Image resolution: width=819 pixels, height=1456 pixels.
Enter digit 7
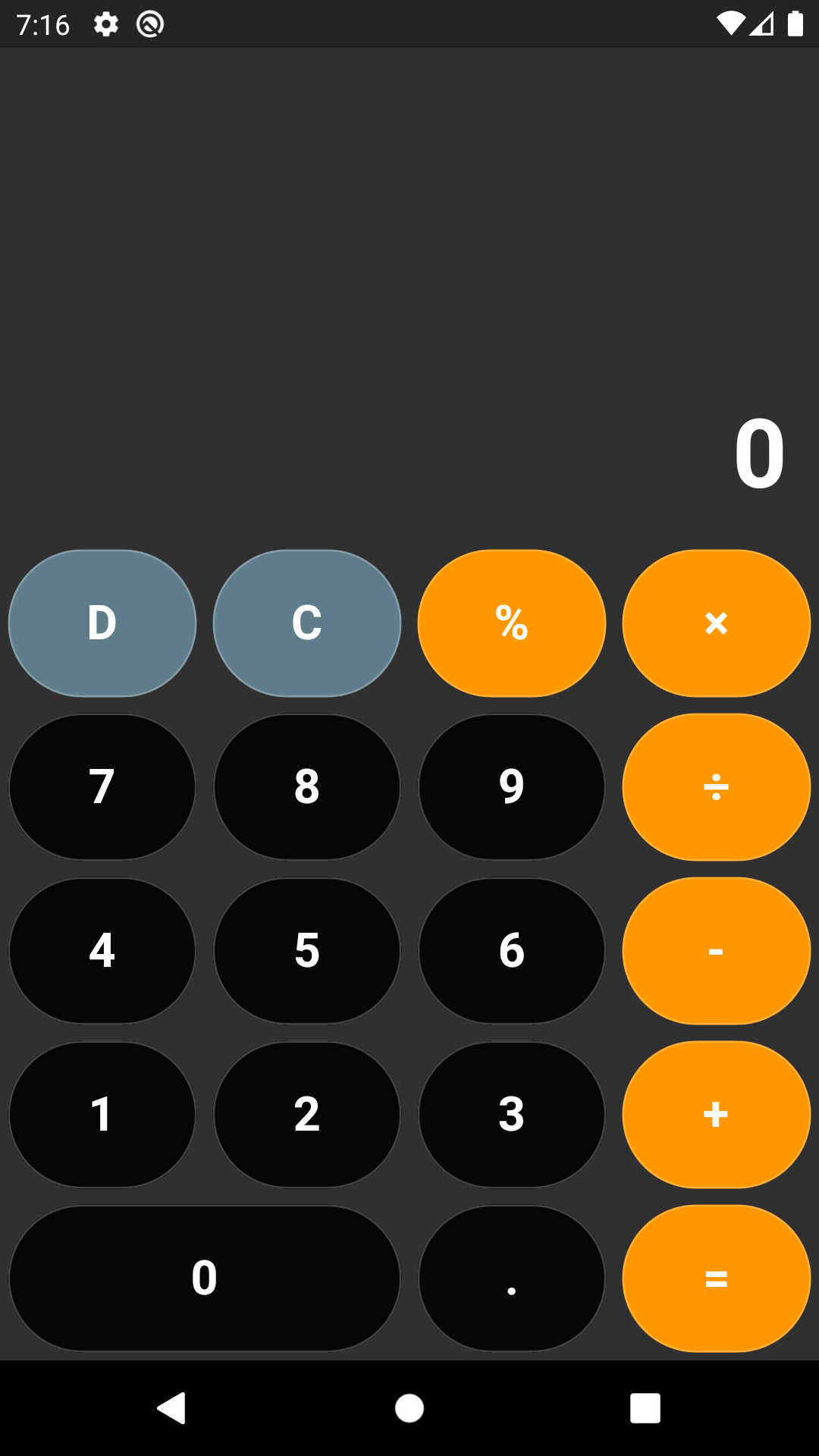click(102, 787)
